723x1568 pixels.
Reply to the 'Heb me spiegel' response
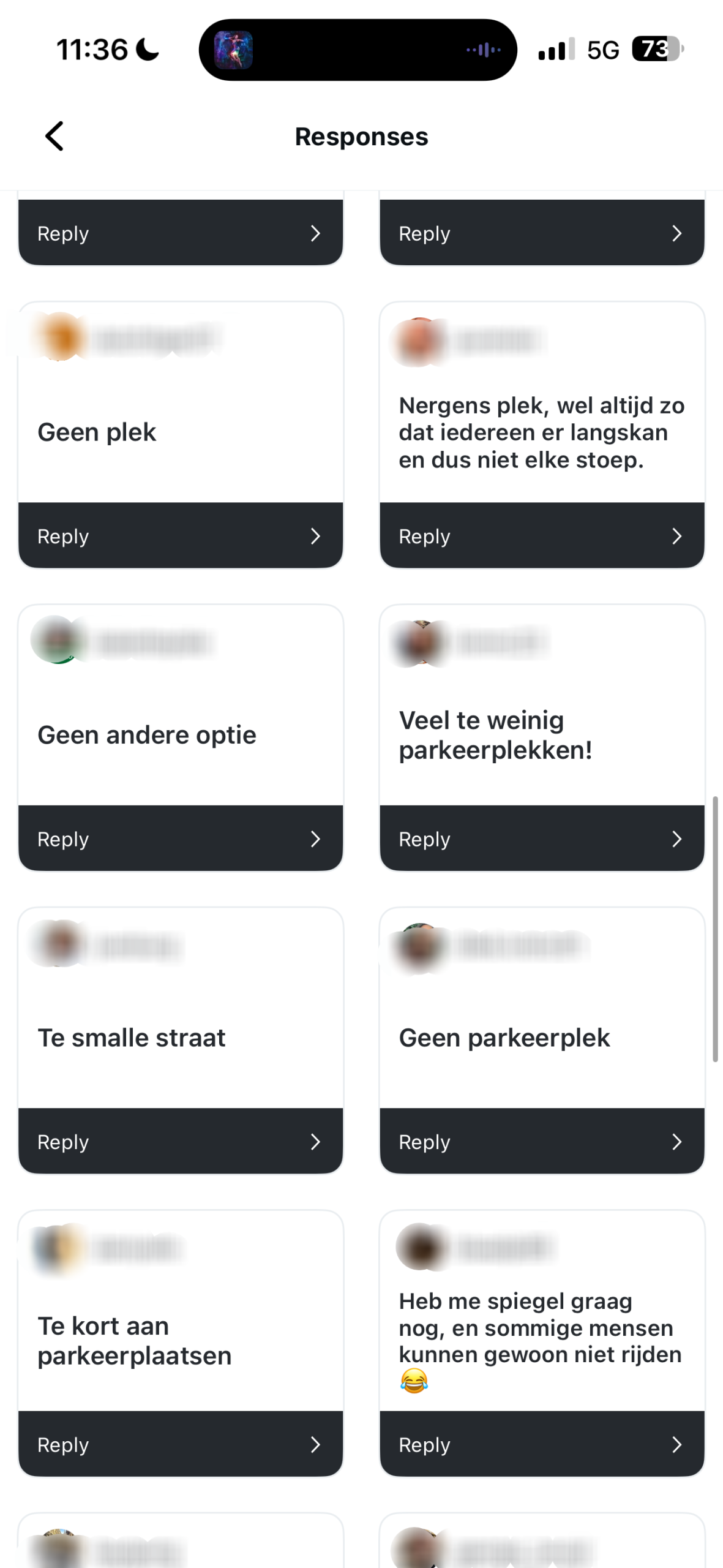coord(542,1444)
